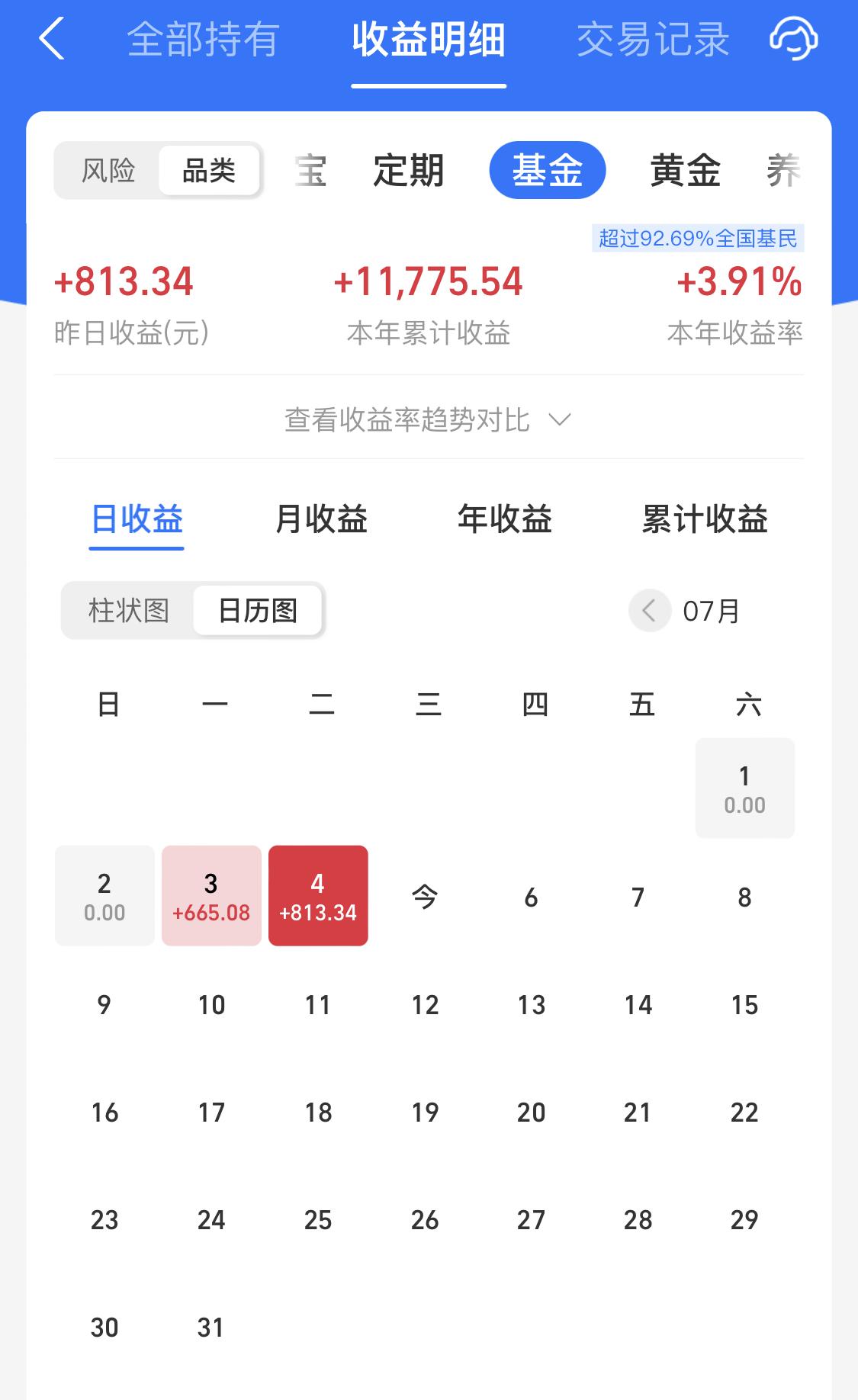This screenshot has width=858, height=1400.
Task: Open day 3 earnings +665.08
Action: click(211, 895)
